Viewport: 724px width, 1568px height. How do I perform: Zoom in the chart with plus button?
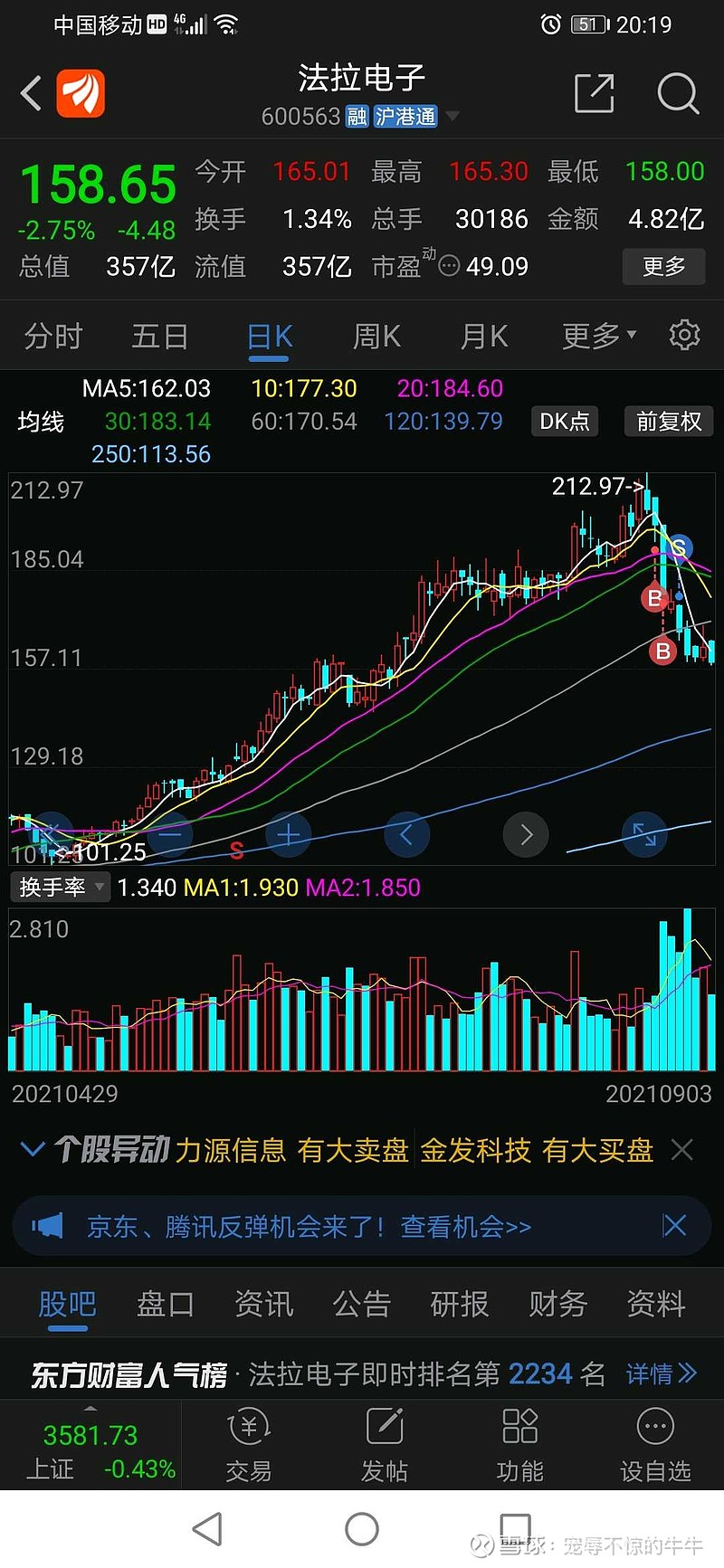tap(289, 834)
